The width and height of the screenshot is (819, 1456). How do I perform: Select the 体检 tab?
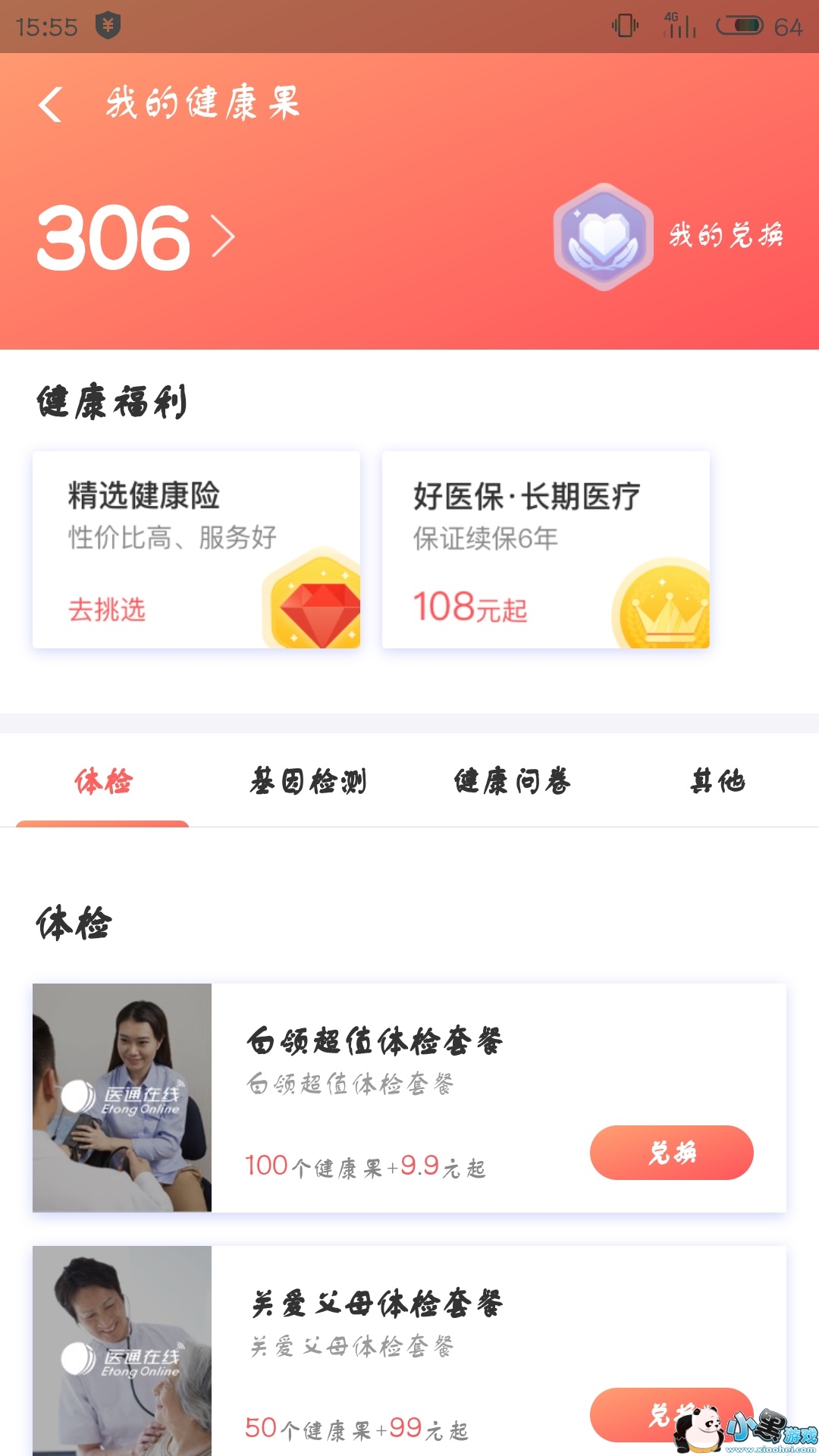(x=103, y=781)
